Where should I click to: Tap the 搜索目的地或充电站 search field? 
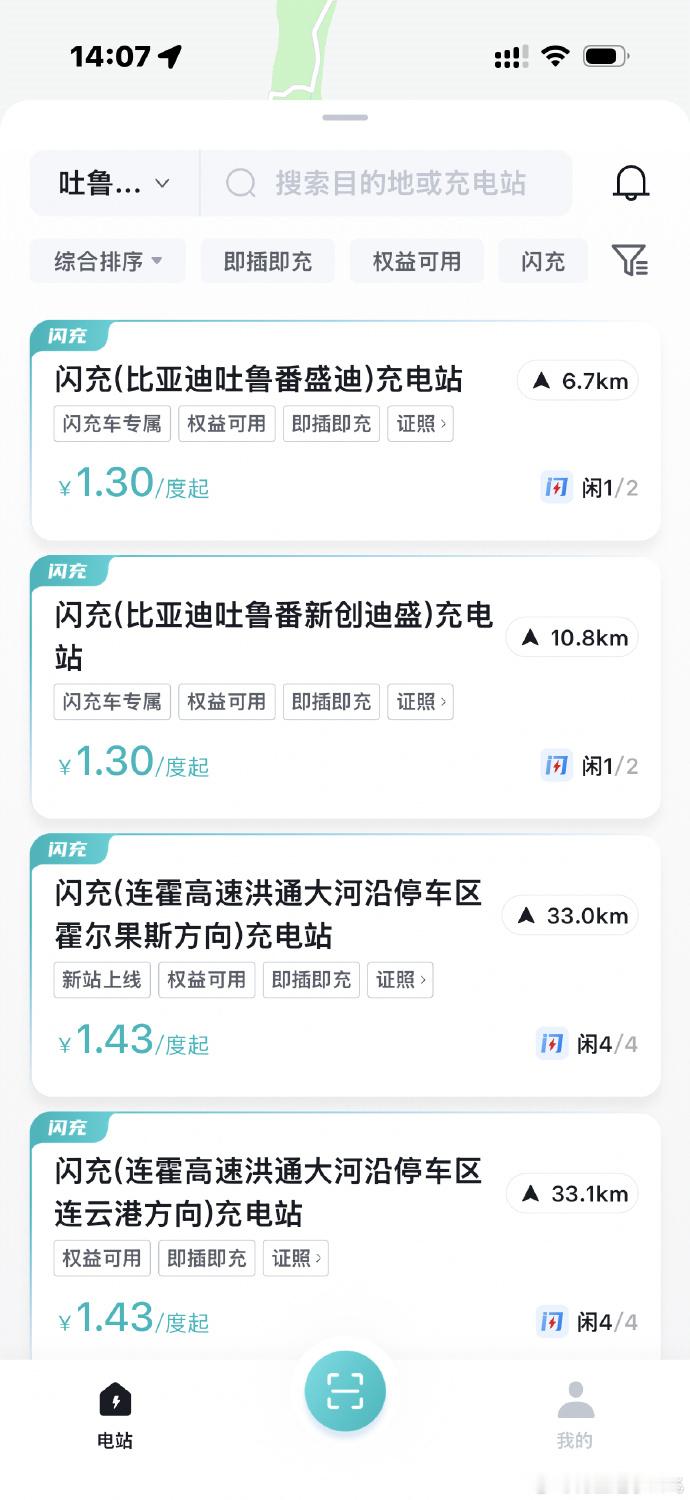[387, 184]
